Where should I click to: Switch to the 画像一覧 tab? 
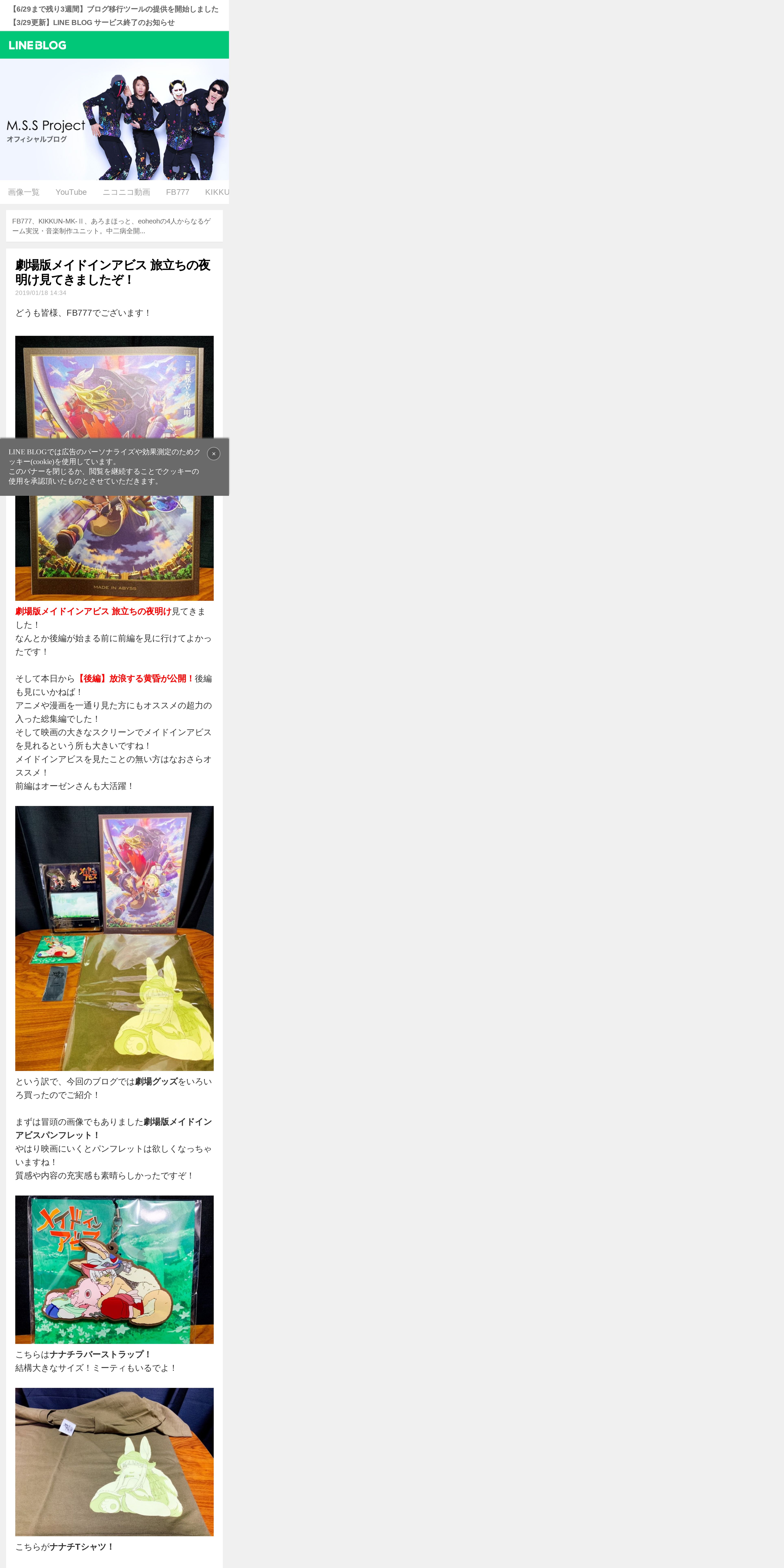click(24, 192)
